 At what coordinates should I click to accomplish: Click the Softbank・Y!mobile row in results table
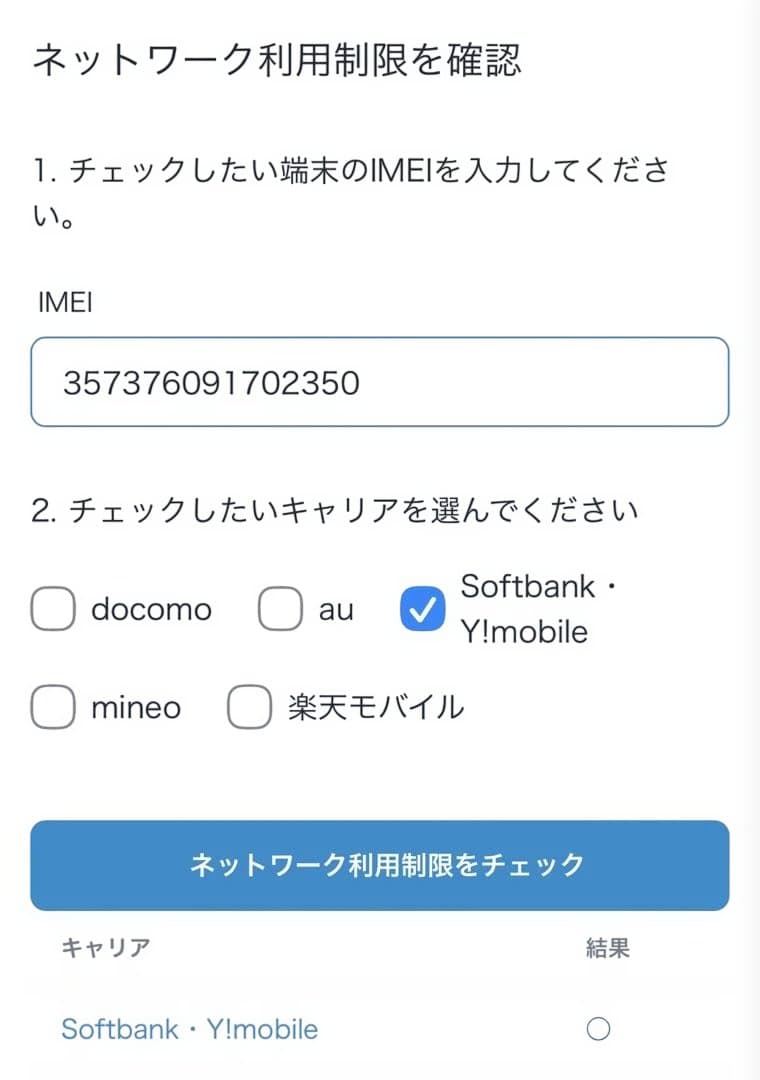(190, 1028)
